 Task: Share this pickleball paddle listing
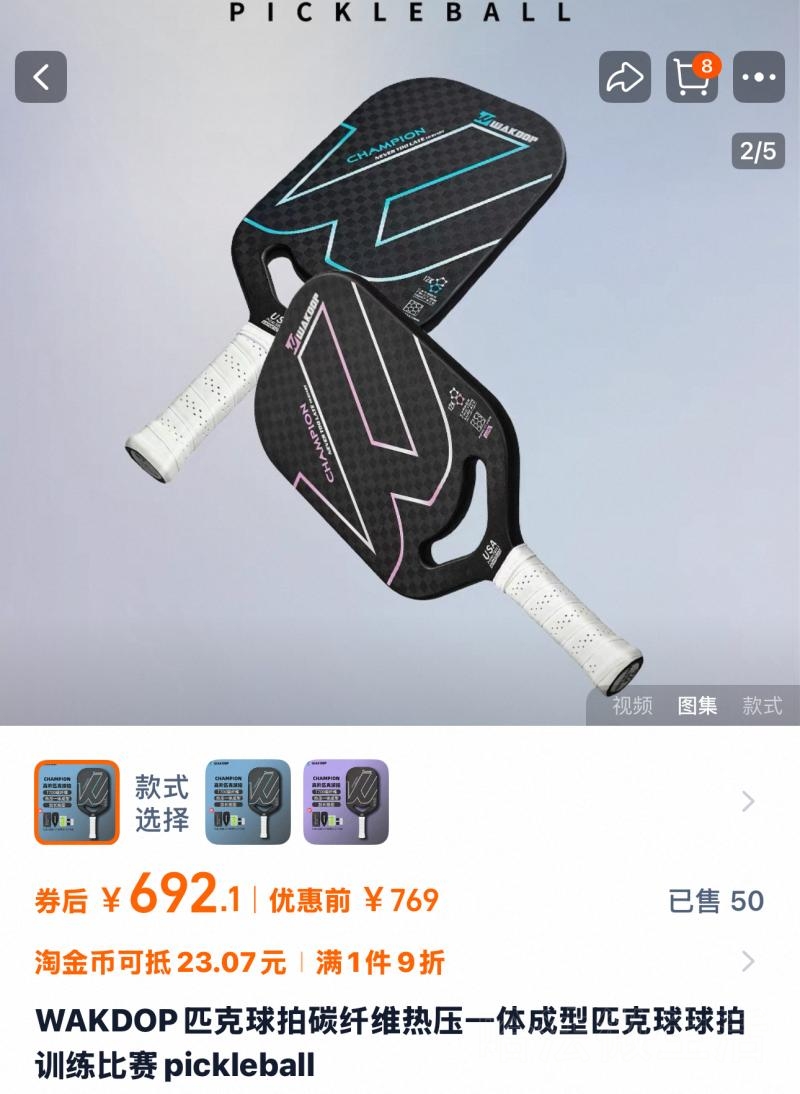click(x=625, y=77)
